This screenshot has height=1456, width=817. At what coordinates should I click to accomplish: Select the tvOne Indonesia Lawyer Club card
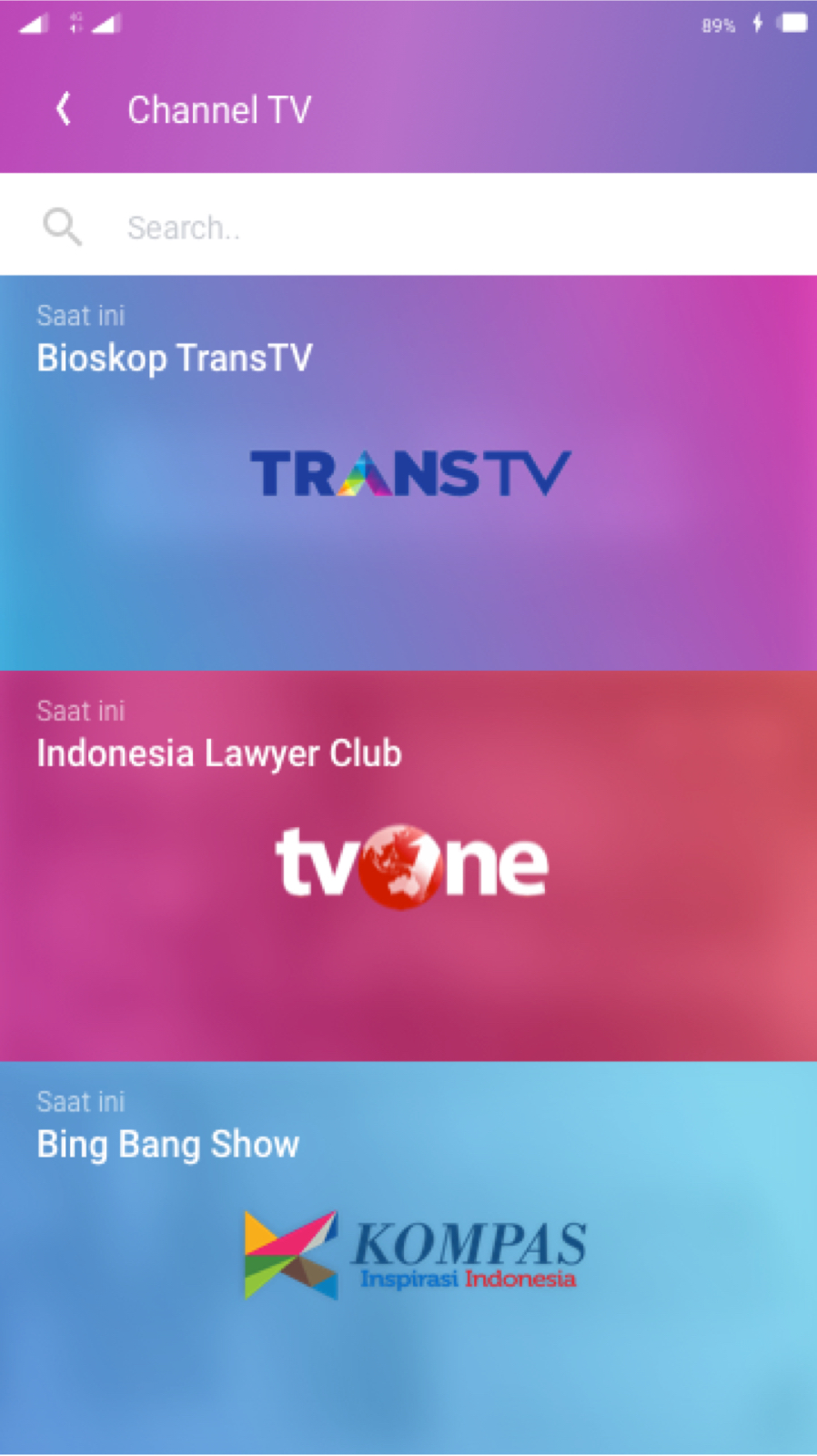click(x=408, y=866)
